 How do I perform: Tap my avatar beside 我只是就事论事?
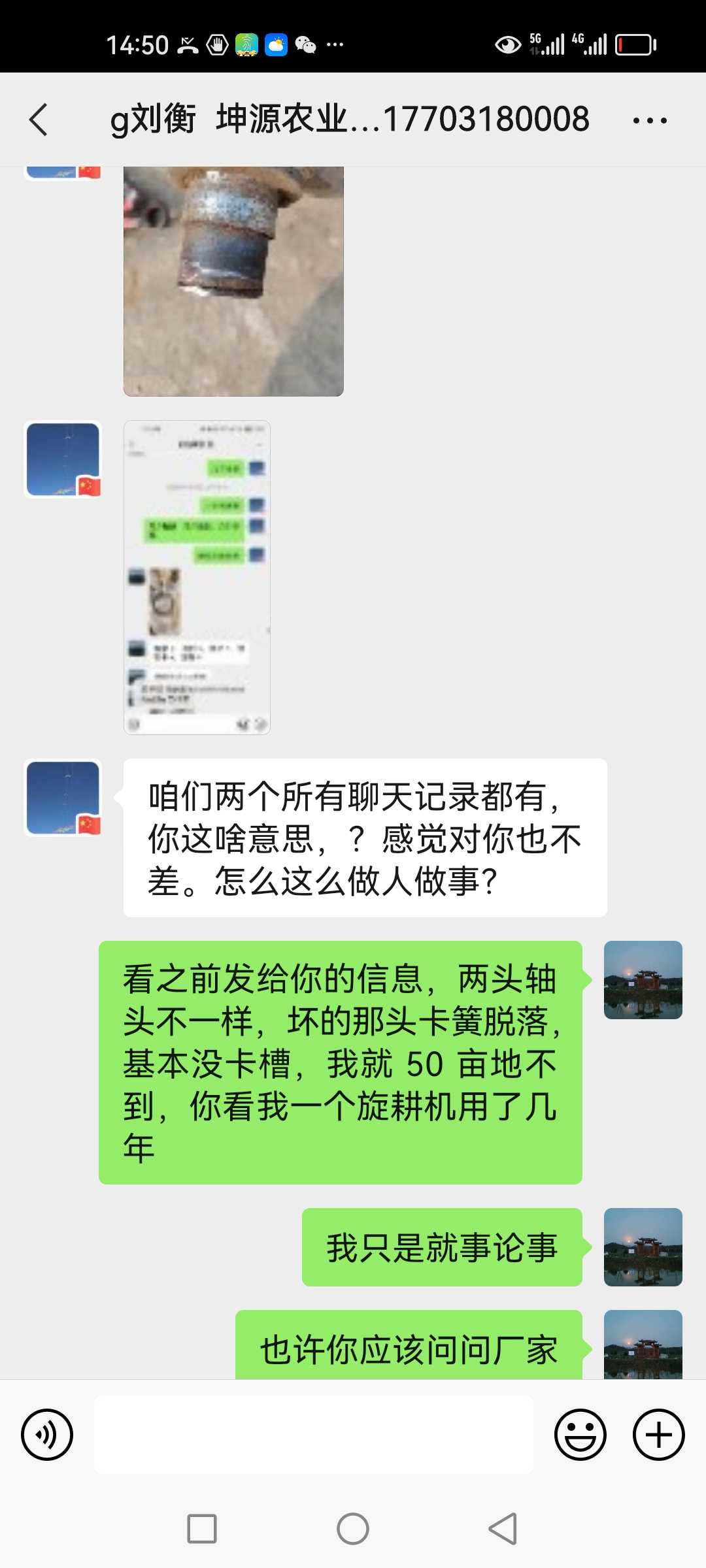point(643,1247)
